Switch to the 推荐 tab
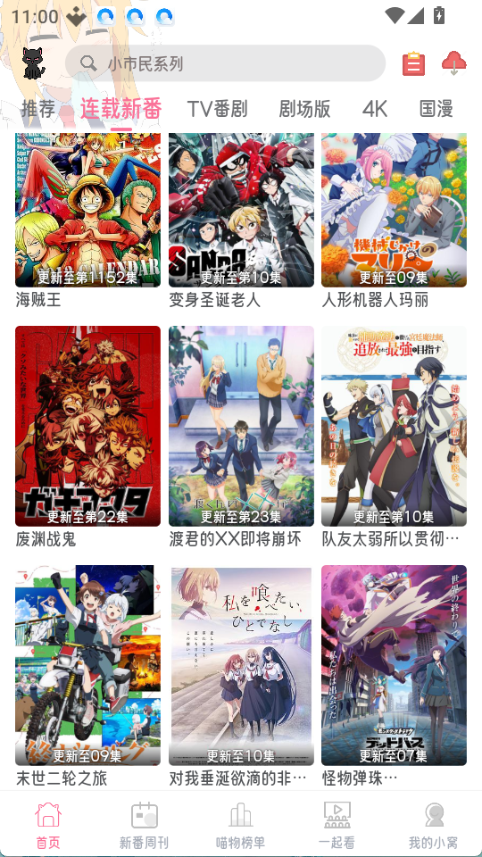This screenshot has height=857, width=482. coord(38,109)
